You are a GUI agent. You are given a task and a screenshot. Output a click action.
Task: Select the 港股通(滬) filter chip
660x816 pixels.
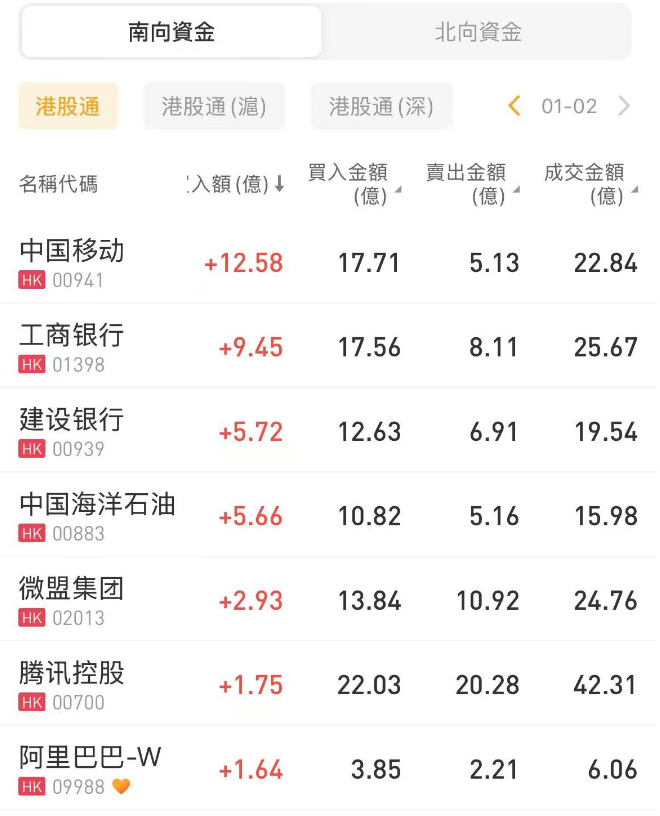pyautogui.click(x=214, y=106)
